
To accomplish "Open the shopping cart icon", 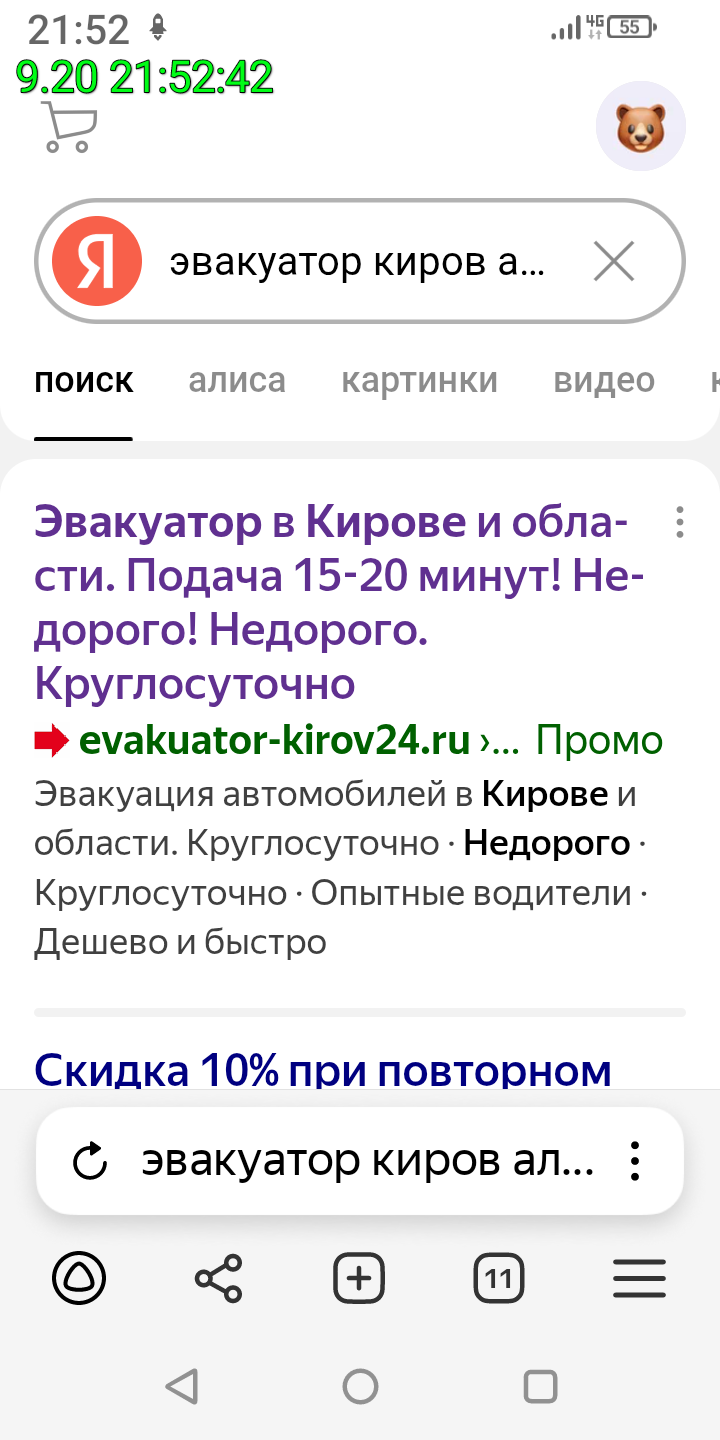I will [70, 130].
